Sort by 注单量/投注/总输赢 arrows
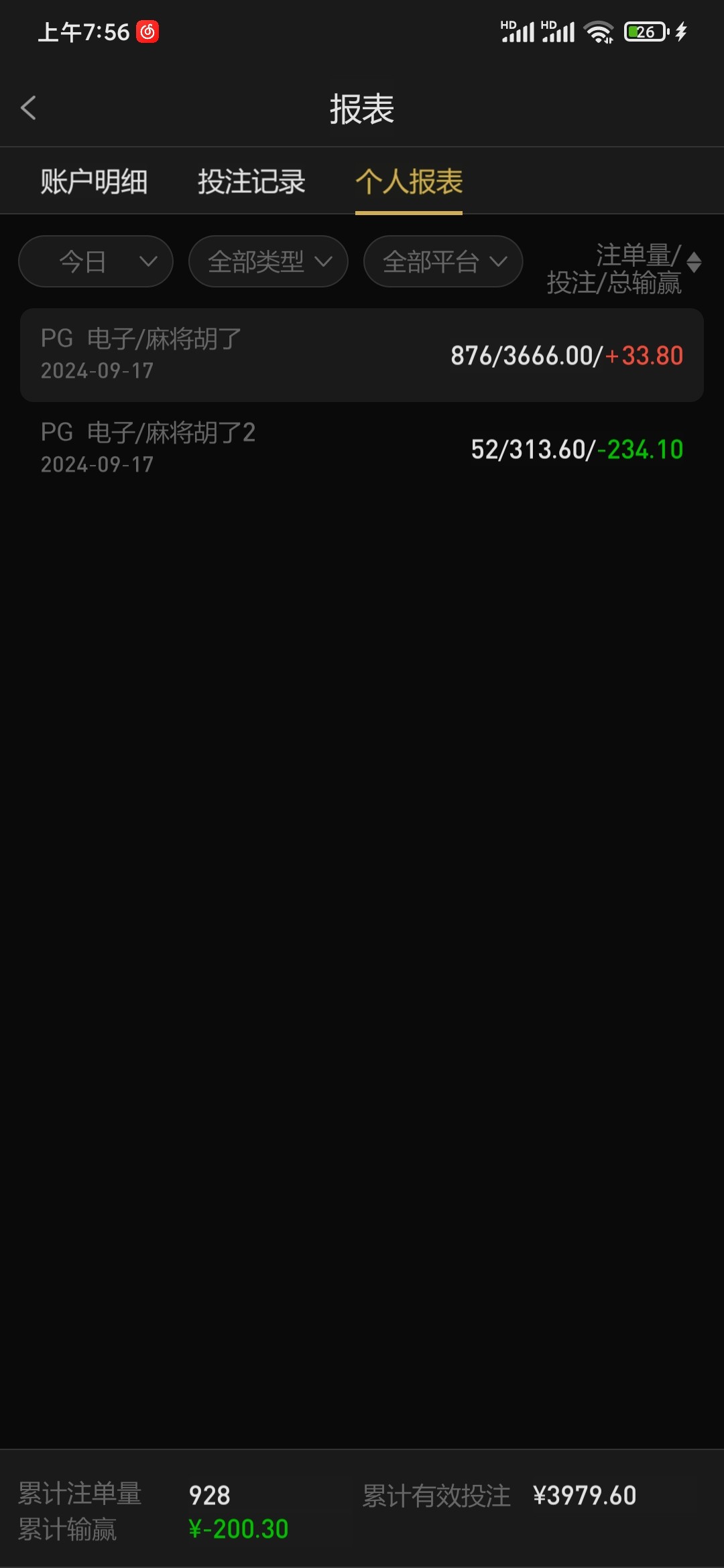 [x=694, y=262]
